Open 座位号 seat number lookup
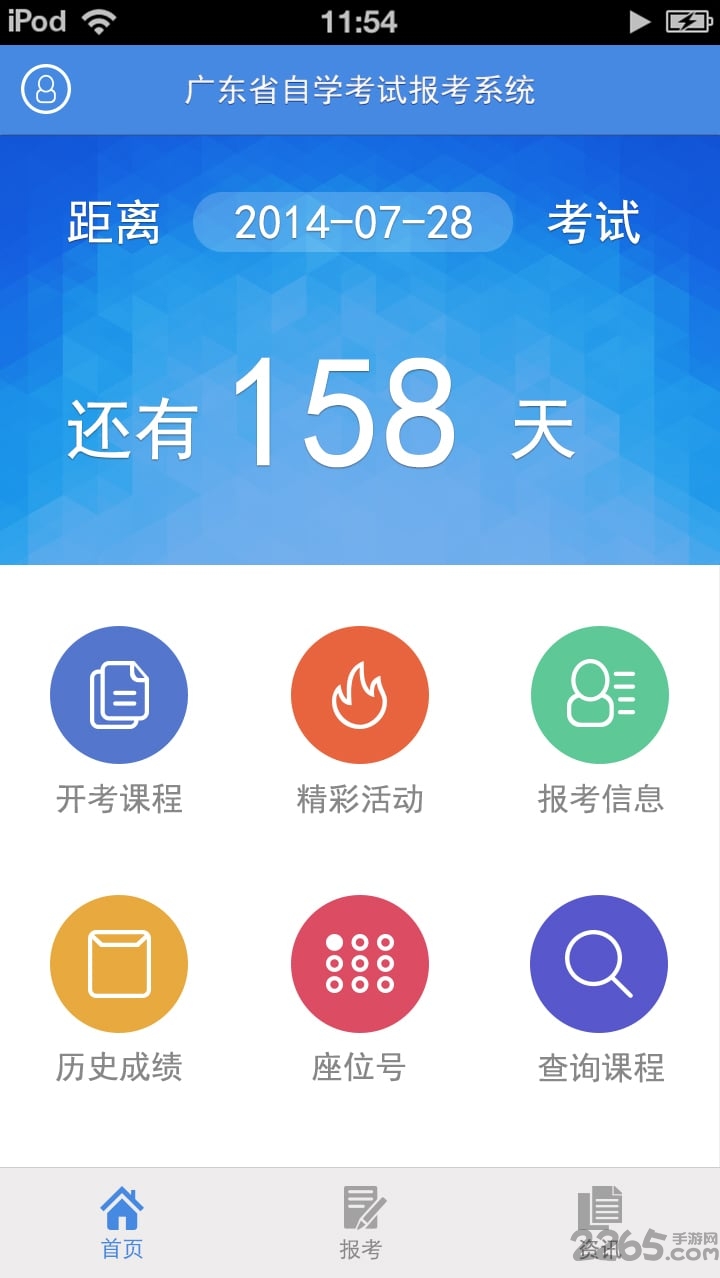This screenshot has width=720, height=1278. point(360,964)
